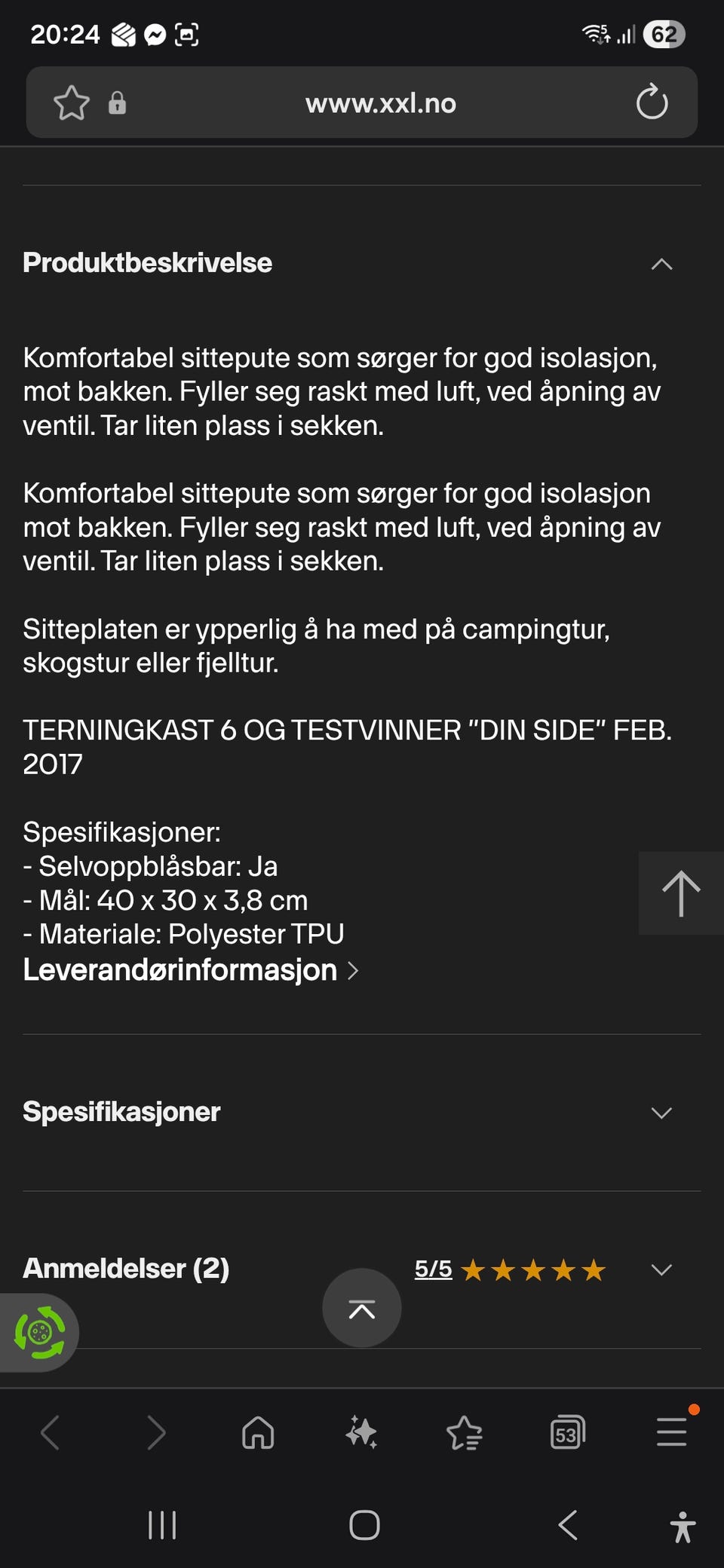Open the padlock security info icon

[117, 103]
